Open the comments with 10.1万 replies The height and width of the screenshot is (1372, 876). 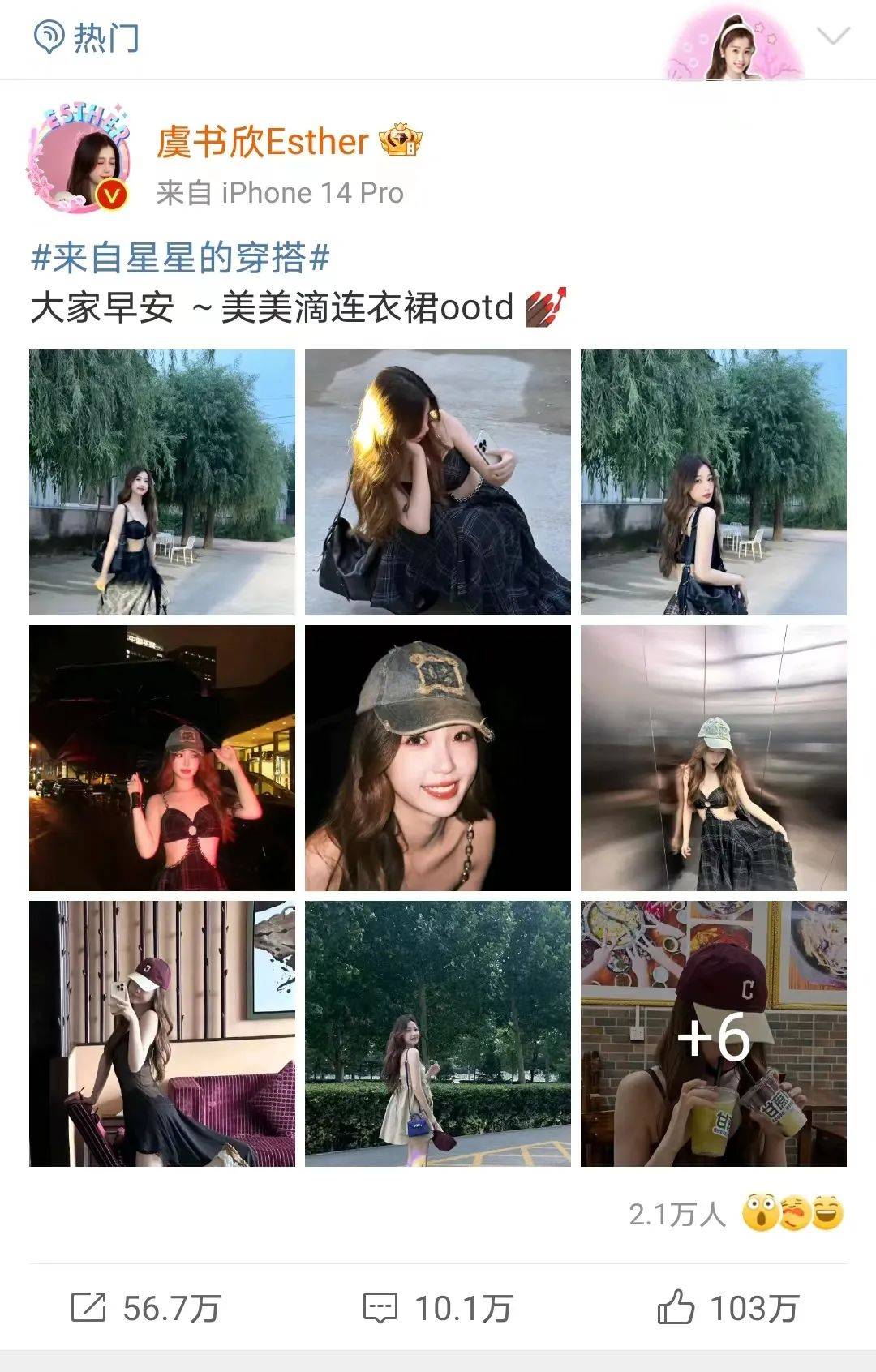(437, 1307)
